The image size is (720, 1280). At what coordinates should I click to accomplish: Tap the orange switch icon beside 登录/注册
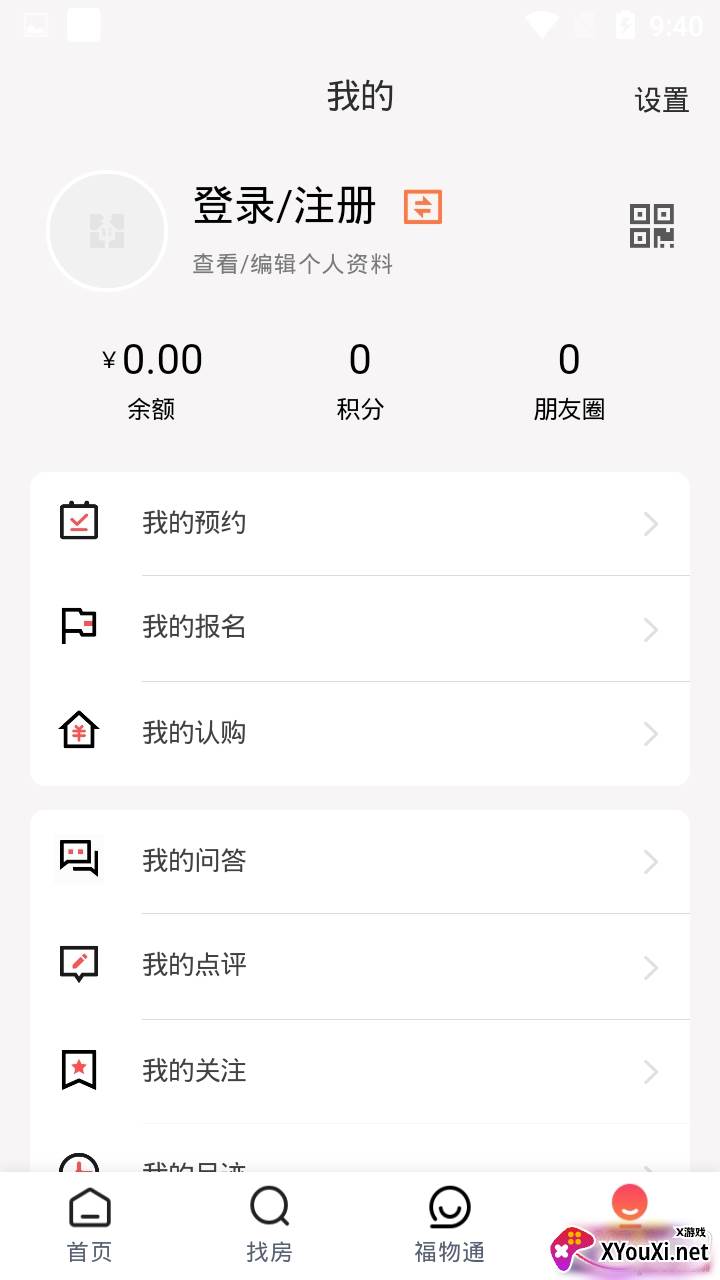pyautogui.click(x=423, y=207)
